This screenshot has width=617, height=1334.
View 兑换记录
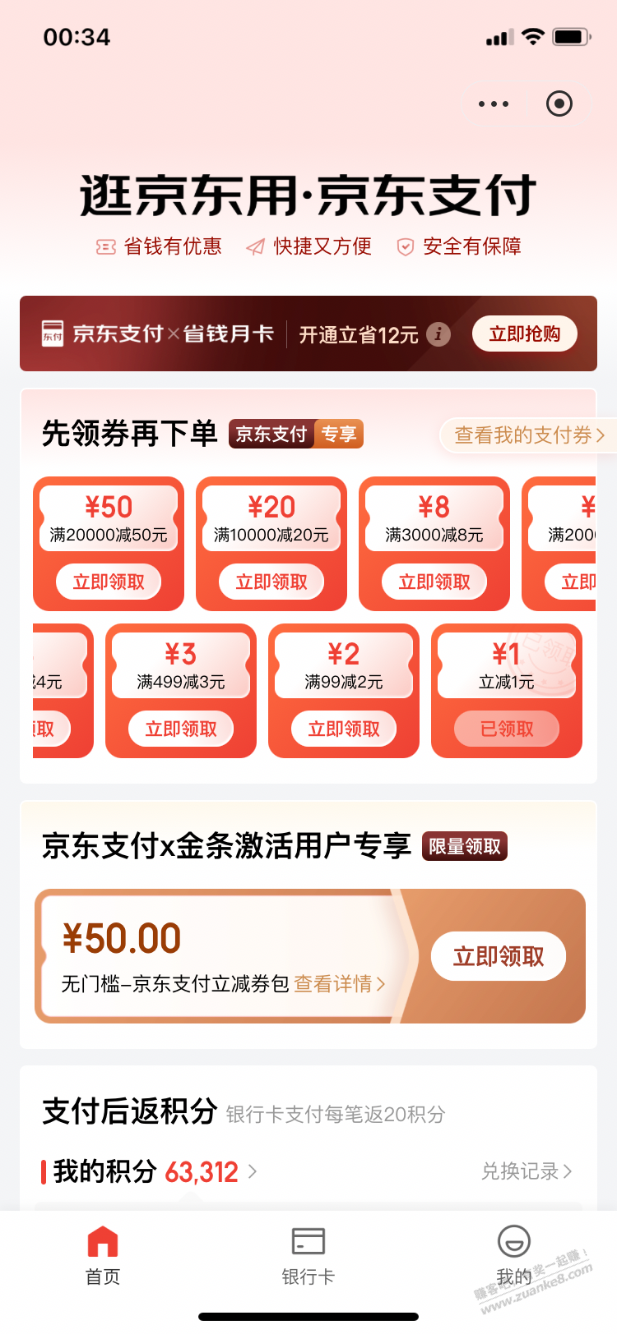(526, 1171)
